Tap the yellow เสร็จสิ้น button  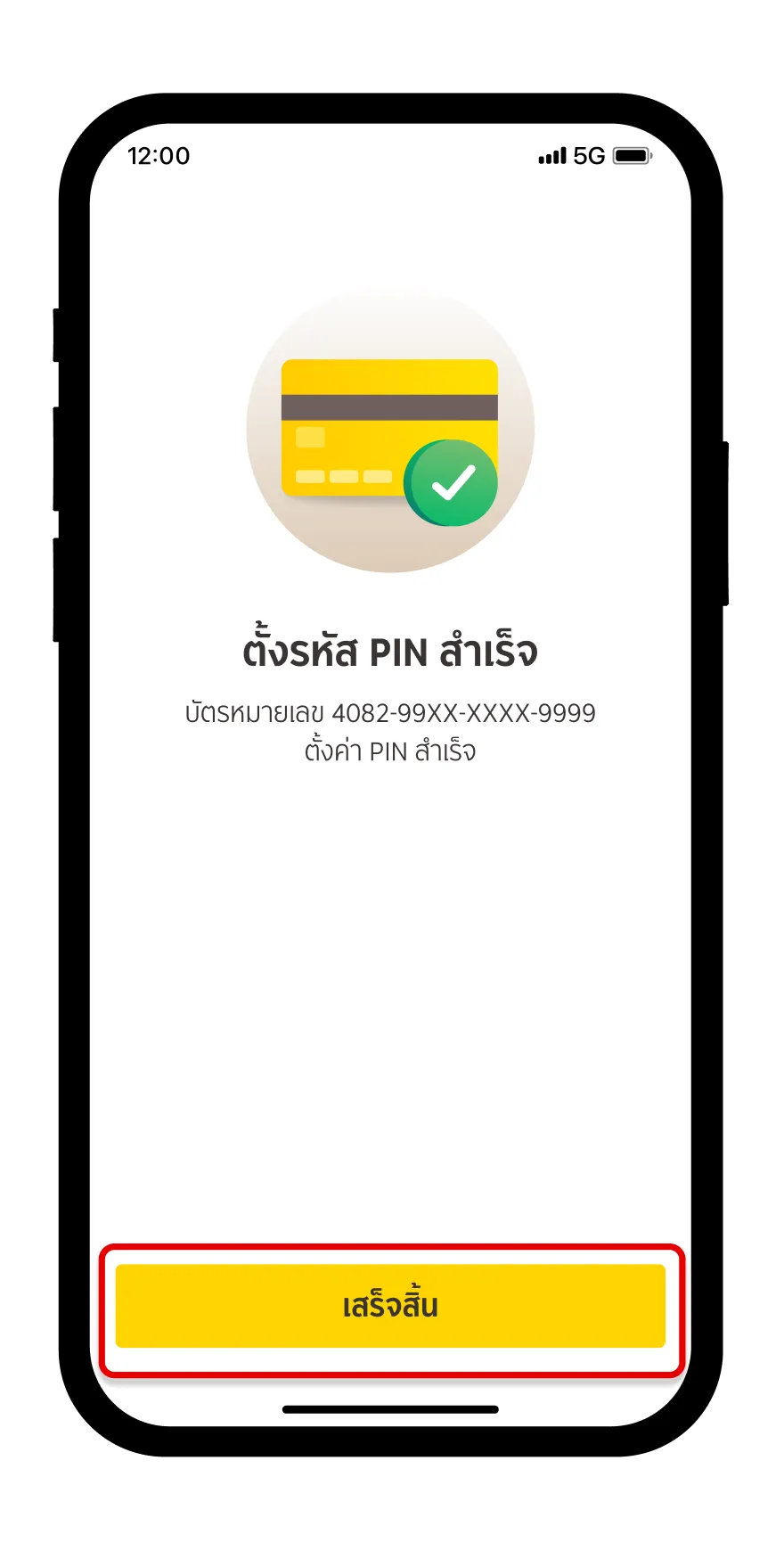click(390, 1306)
